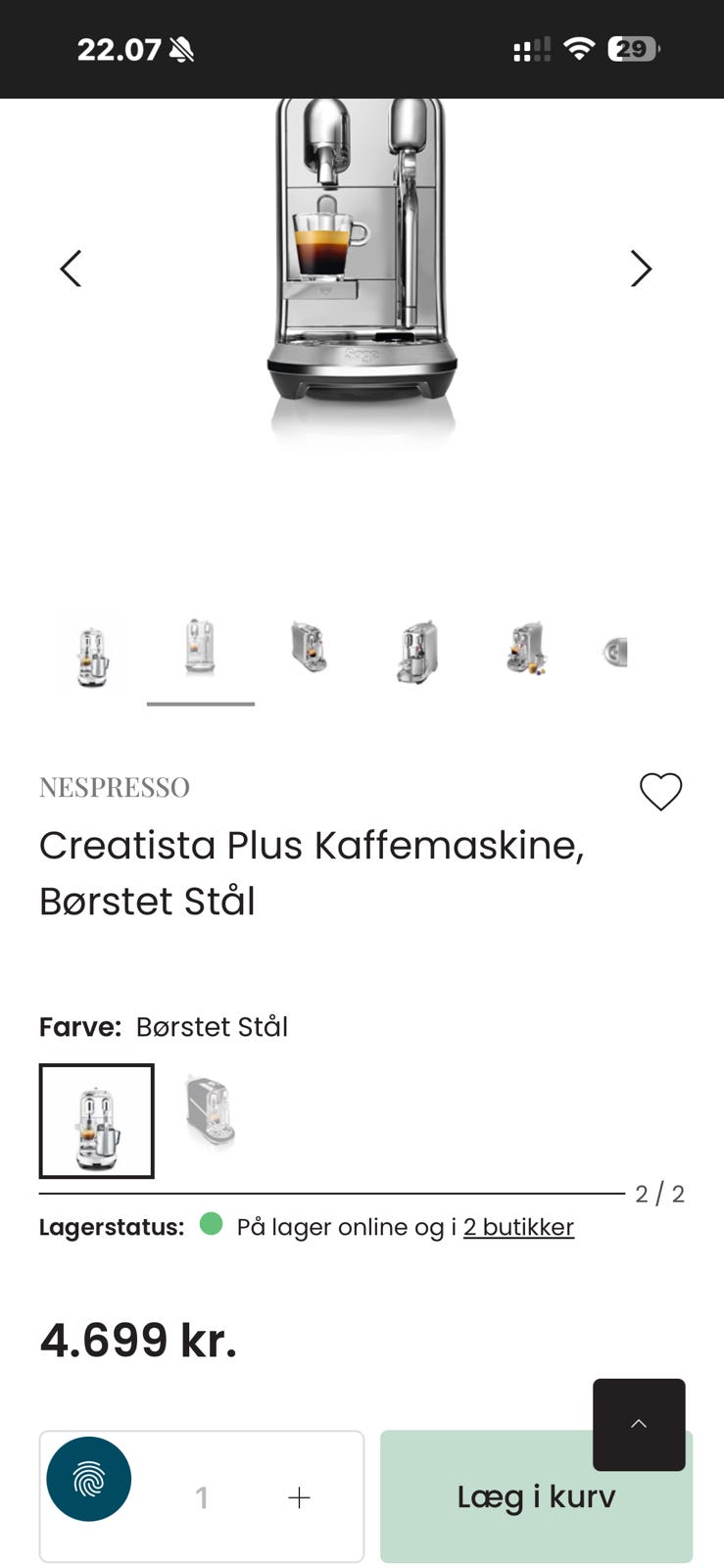Tap the wishlist heart icon
724x1568 pixels.
point(660,791)
